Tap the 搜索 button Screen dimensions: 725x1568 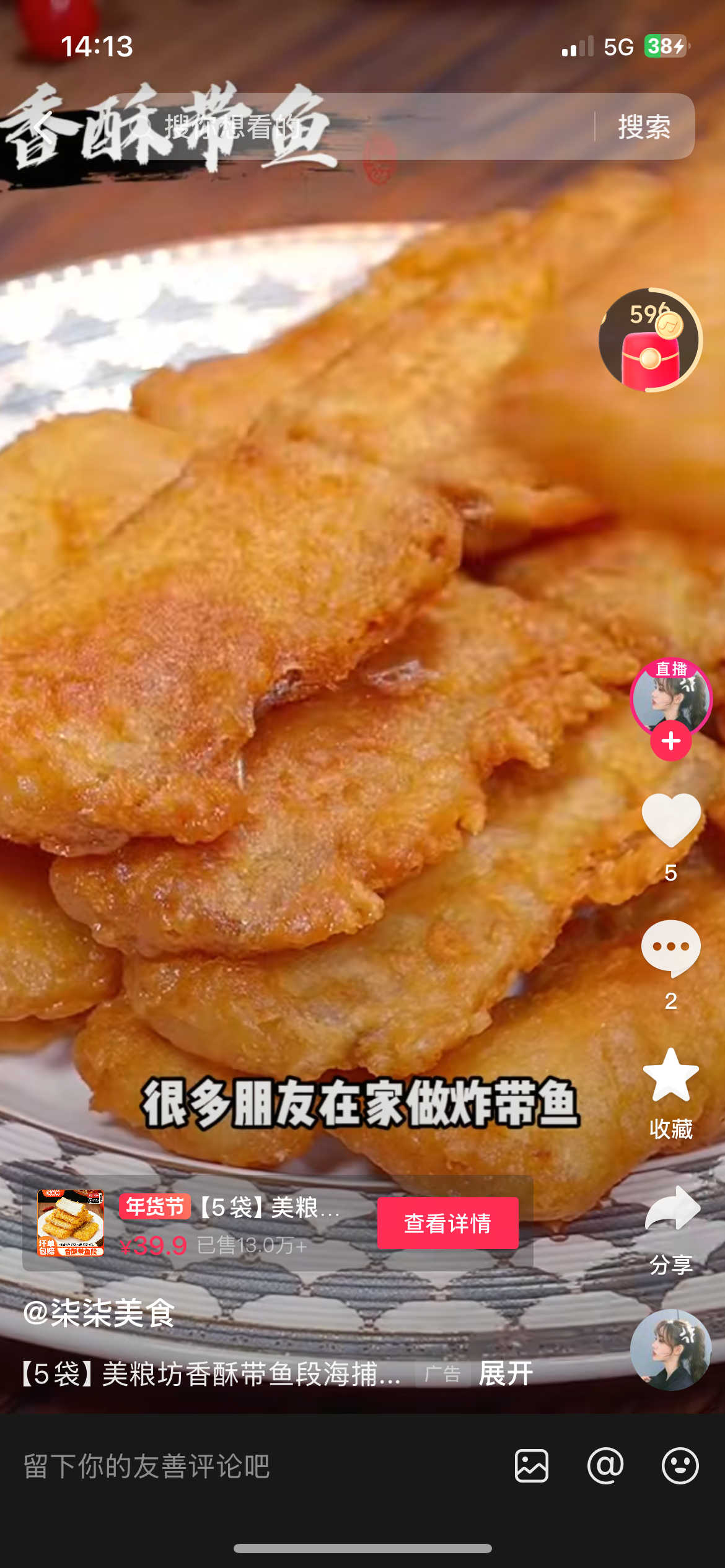644,127
